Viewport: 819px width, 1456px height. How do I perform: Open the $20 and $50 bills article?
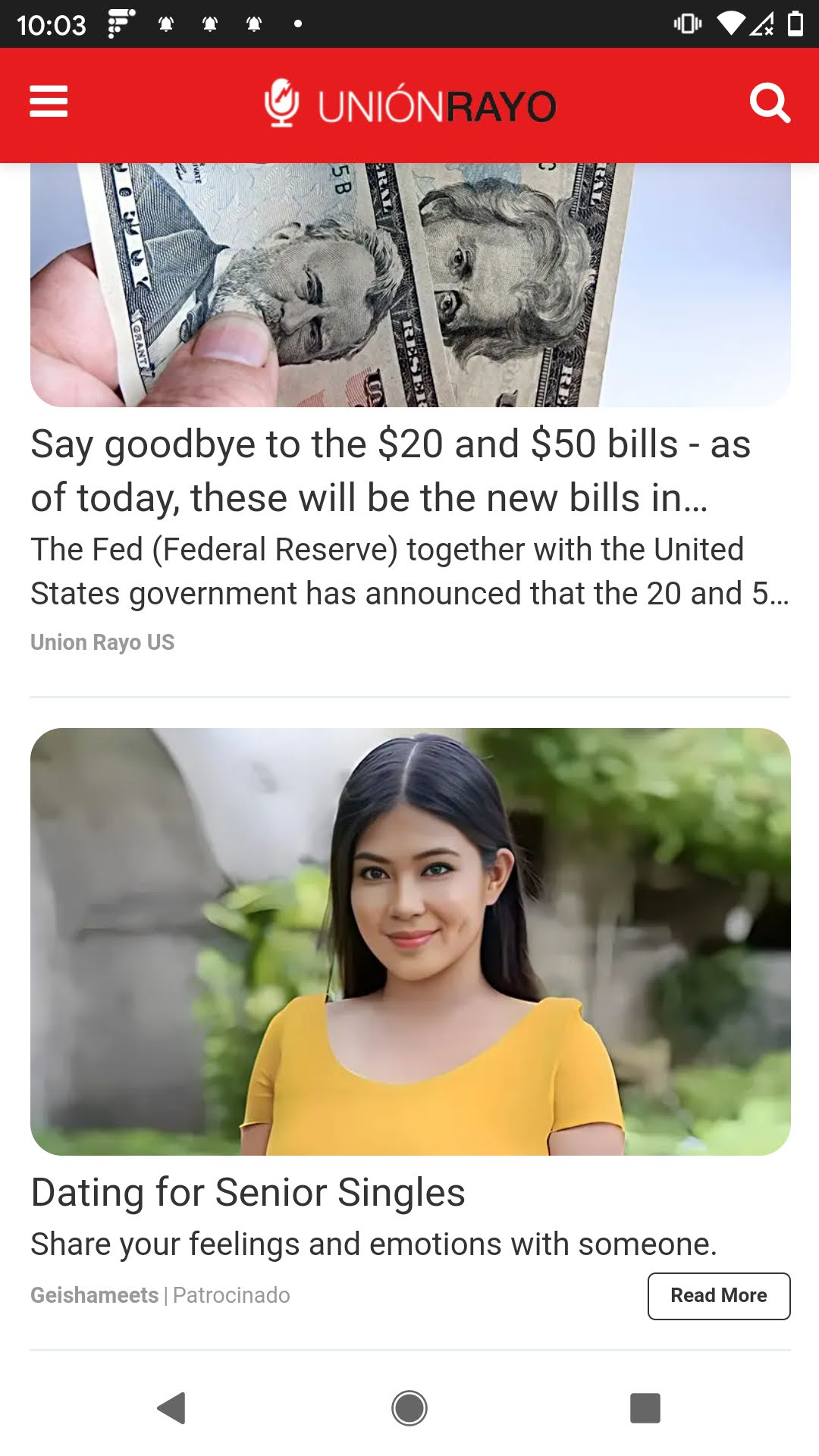pyautogui.click(x=391, y=471)
